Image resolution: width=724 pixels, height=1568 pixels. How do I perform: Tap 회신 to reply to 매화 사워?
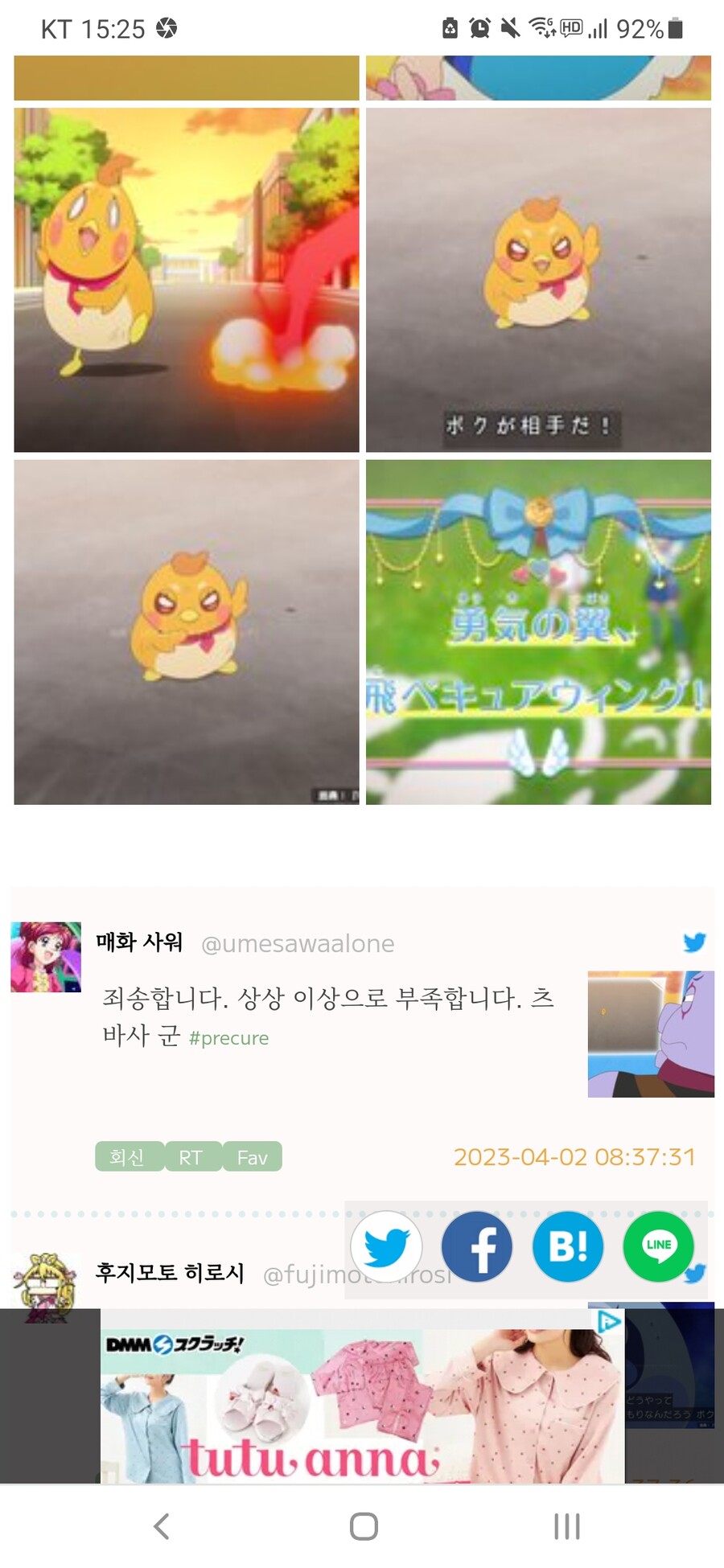point(129,1157)
